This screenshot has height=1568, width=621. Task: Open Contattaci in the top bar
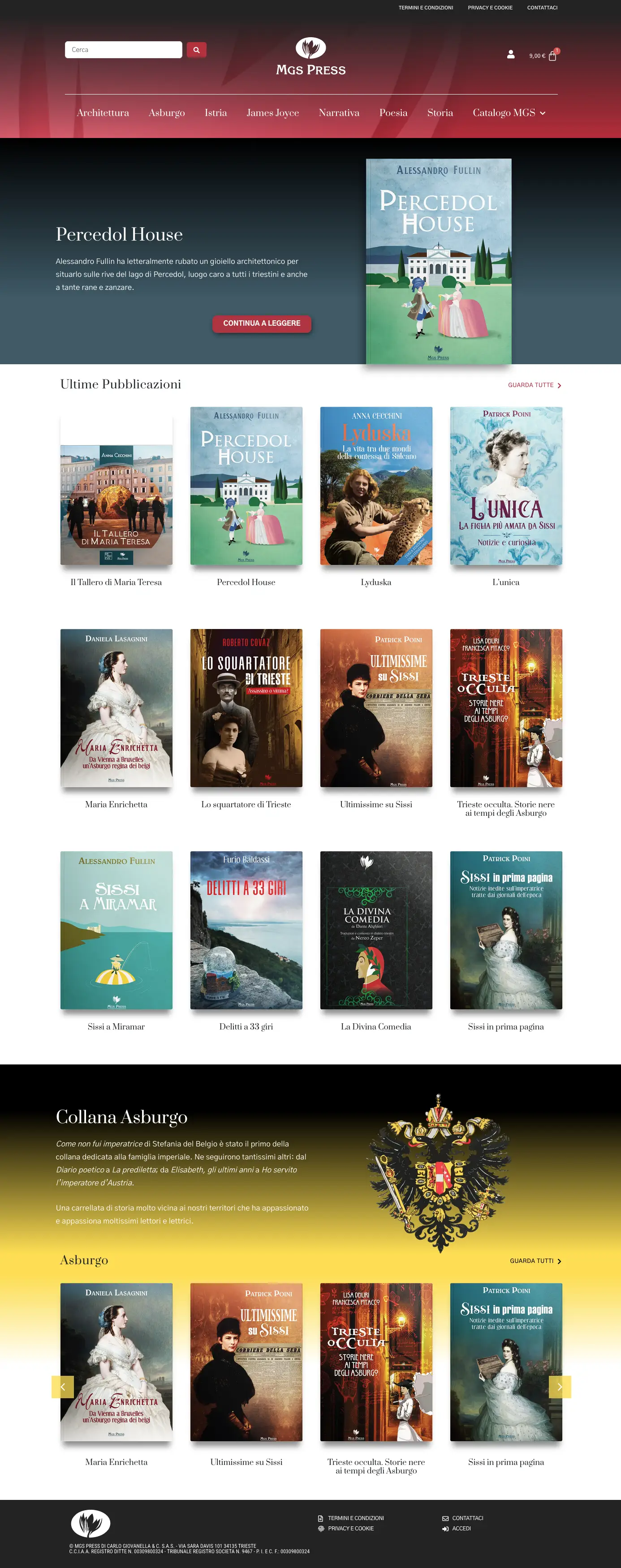pos(542,8)
